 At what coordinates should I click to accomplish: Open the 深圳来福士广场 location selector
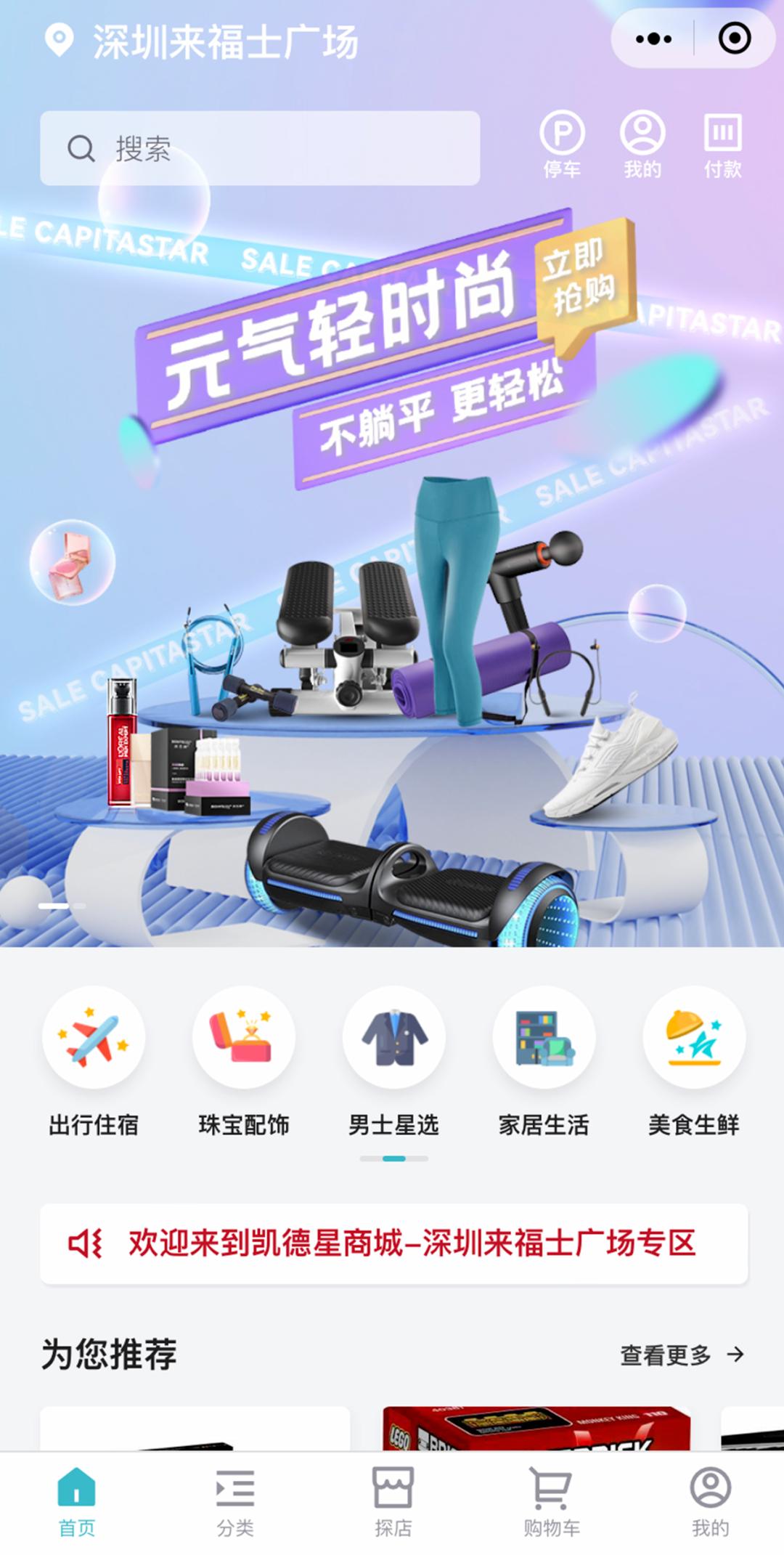click(203, 41)
